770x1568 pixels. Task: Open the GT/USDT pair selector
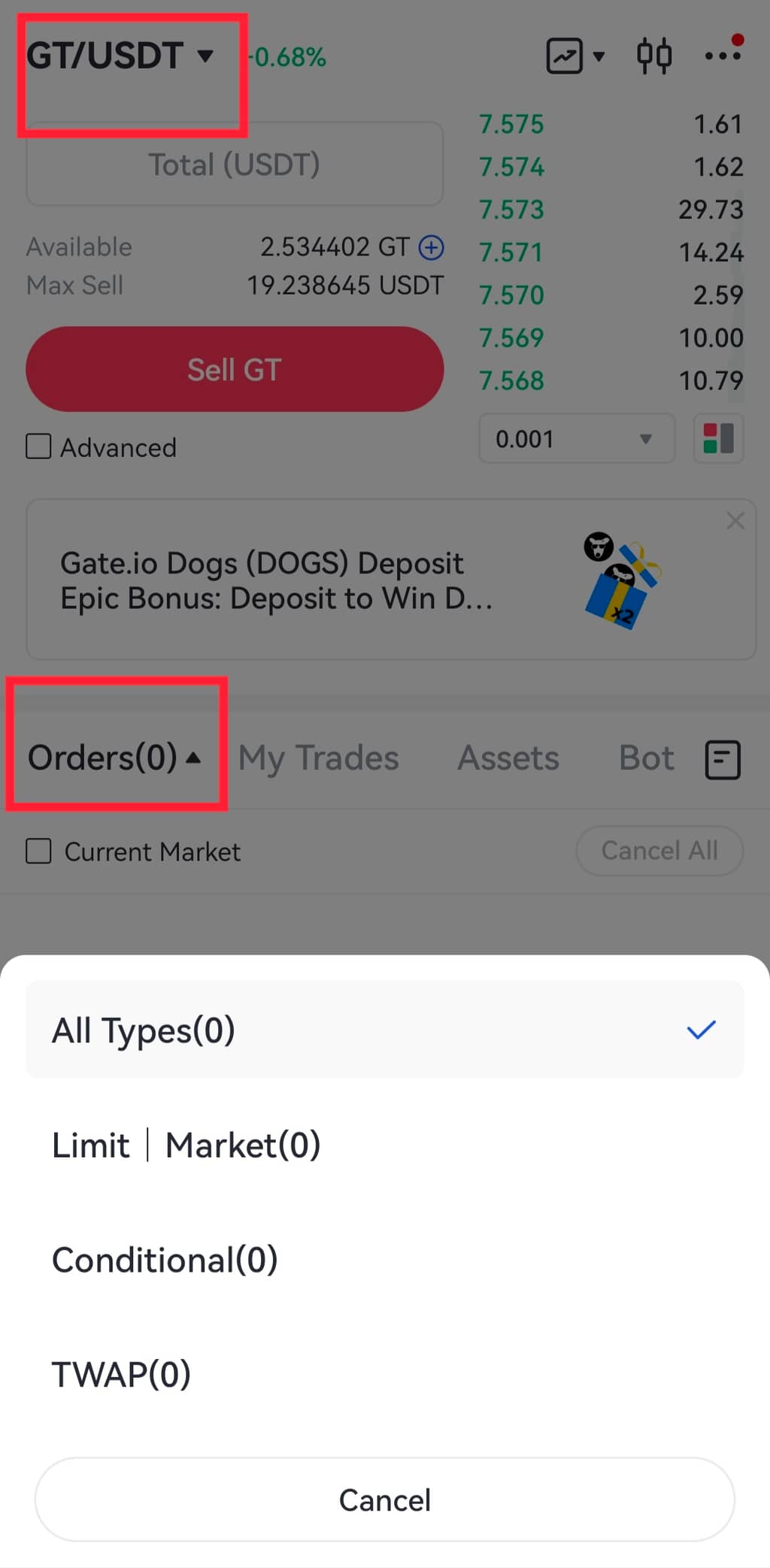click(120, 56)
